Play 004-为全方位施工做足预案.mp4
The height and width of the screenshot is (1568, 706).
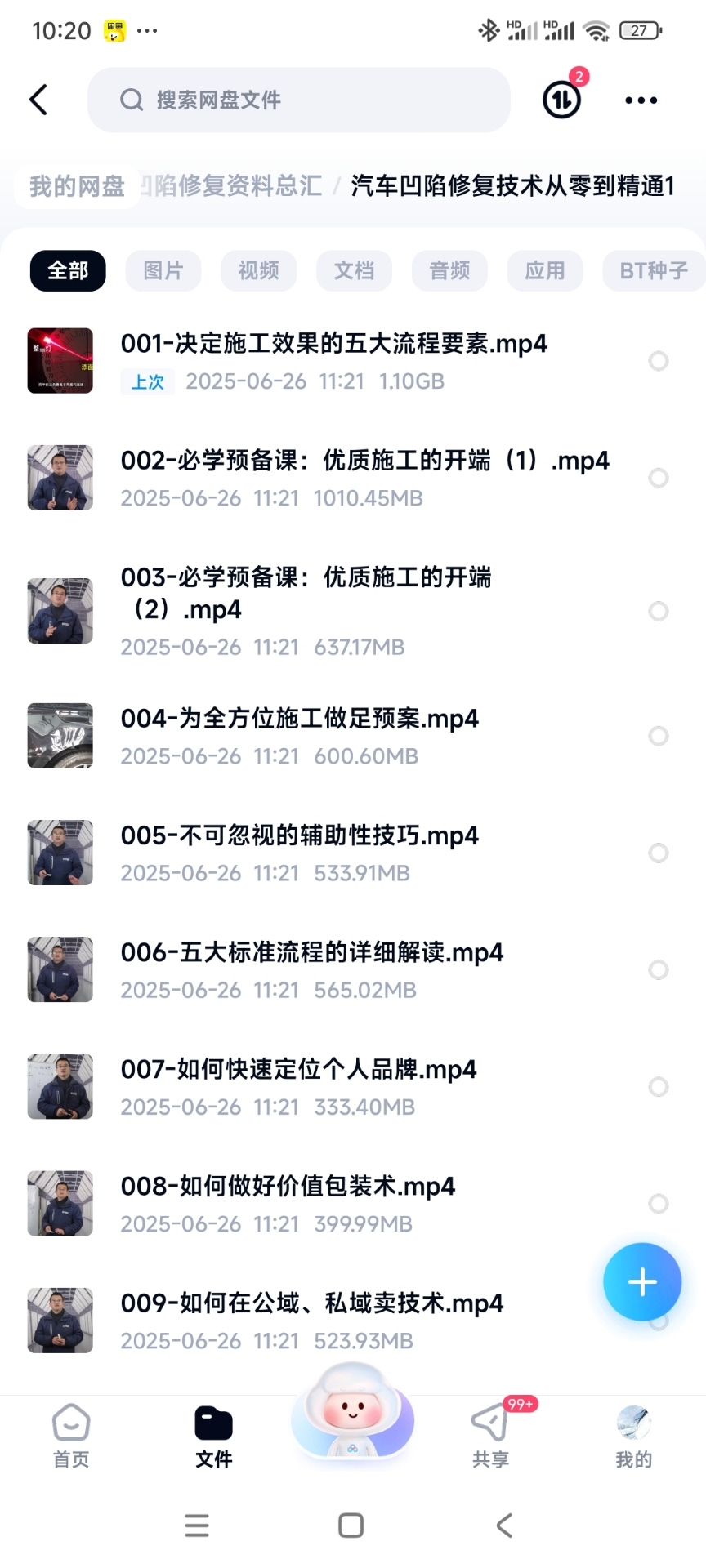click(299, 719)
